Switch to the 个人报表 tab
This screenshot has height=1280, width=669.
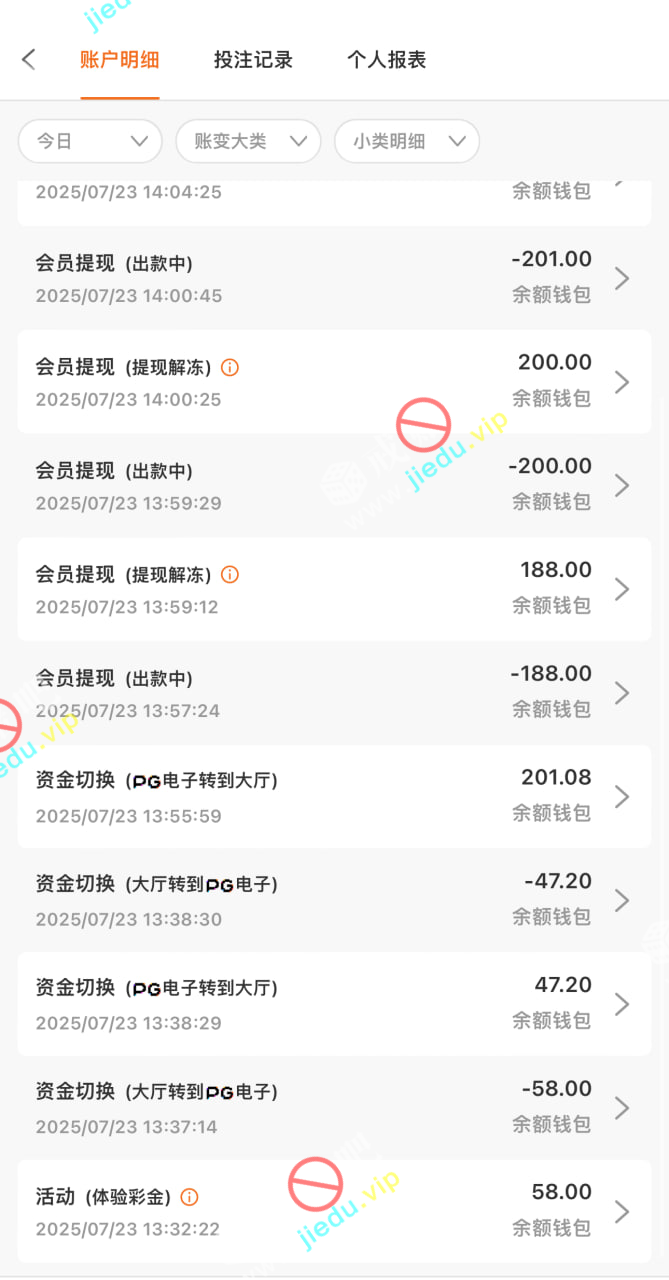click(386, 60)
